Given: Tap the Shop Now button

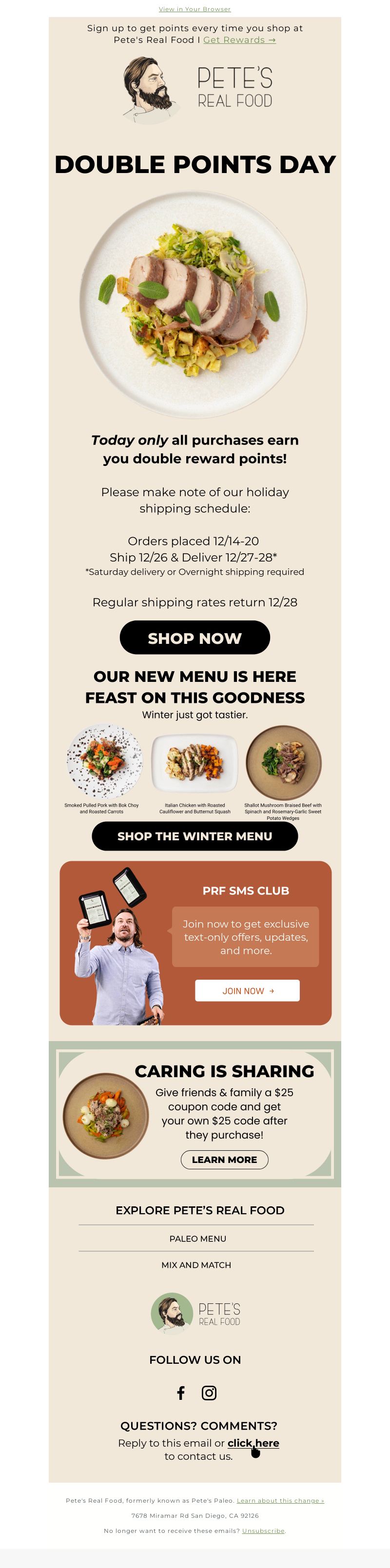Looking at the screenshot, I should pos(195,638).
